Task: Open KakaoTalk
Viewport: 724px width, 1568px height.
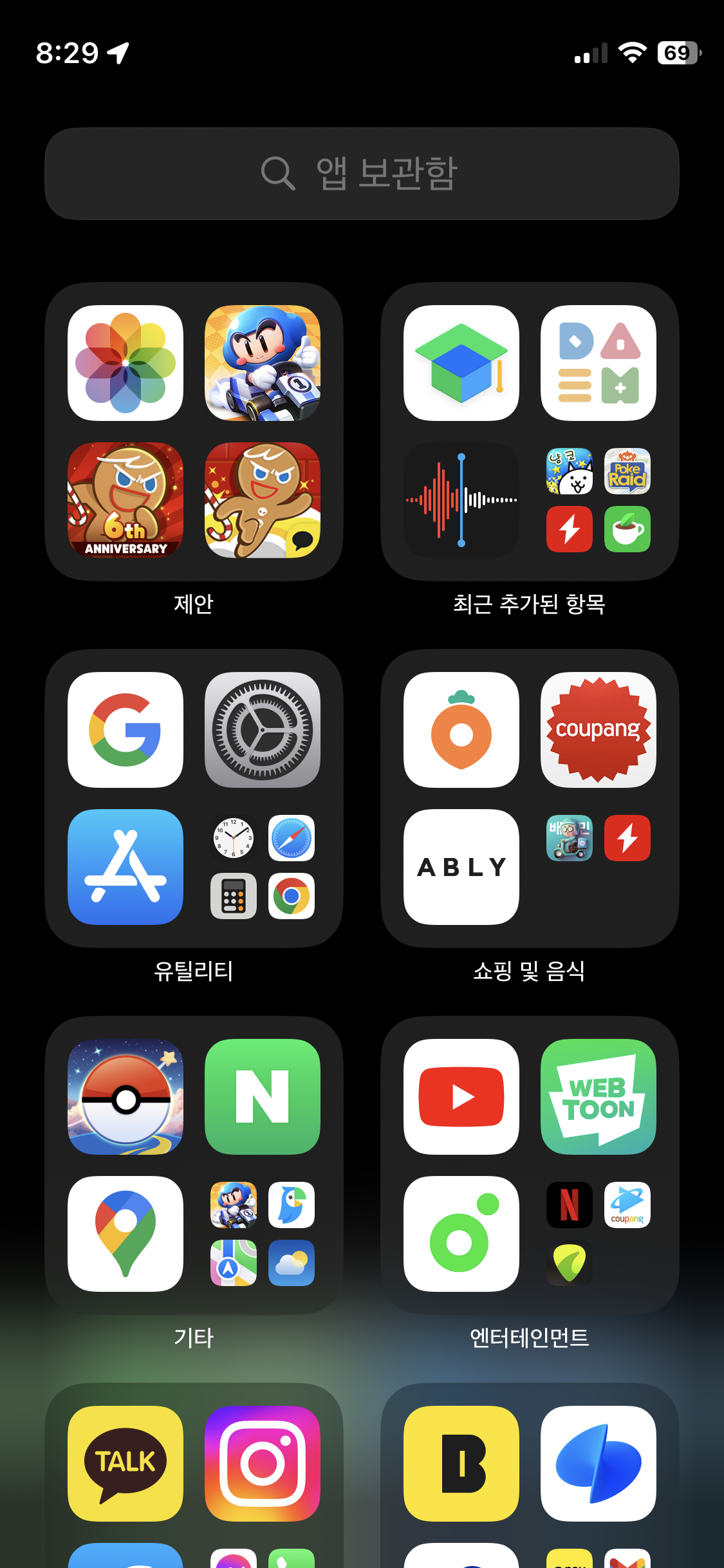Action: (125, 1464)
